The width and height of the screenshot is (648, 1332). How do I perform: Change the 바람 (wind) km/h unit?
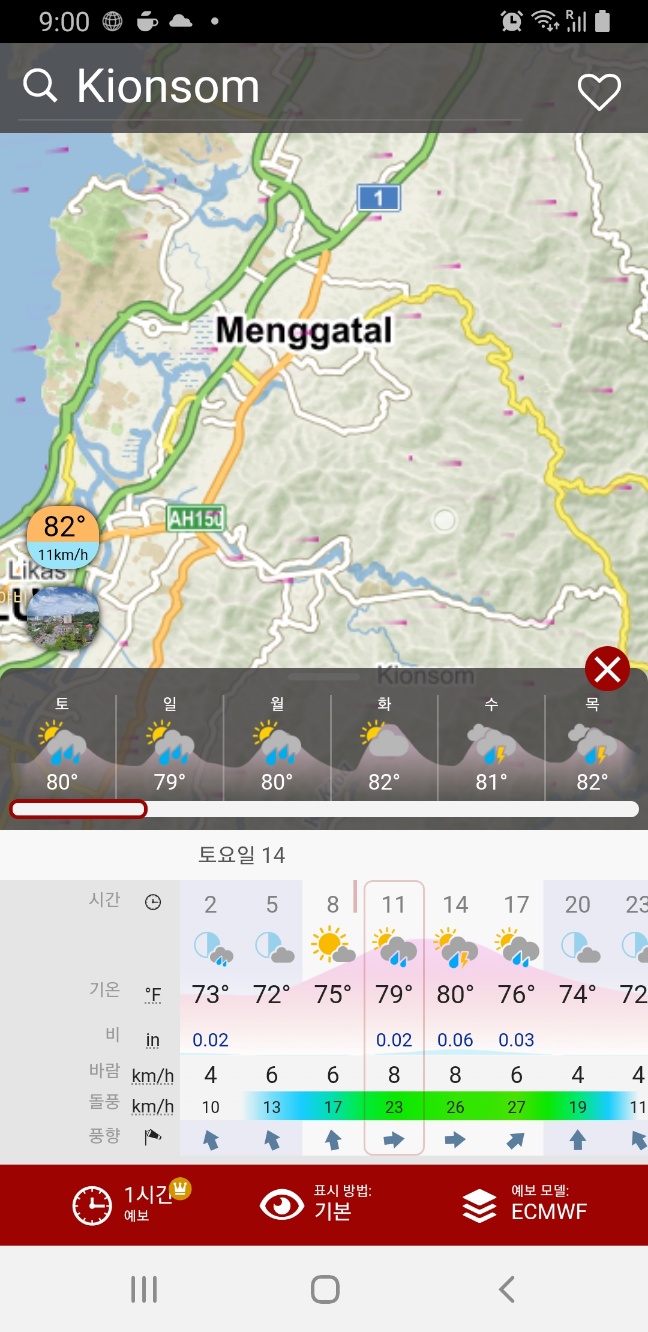pyautogui.click(x=152, y=1076)
